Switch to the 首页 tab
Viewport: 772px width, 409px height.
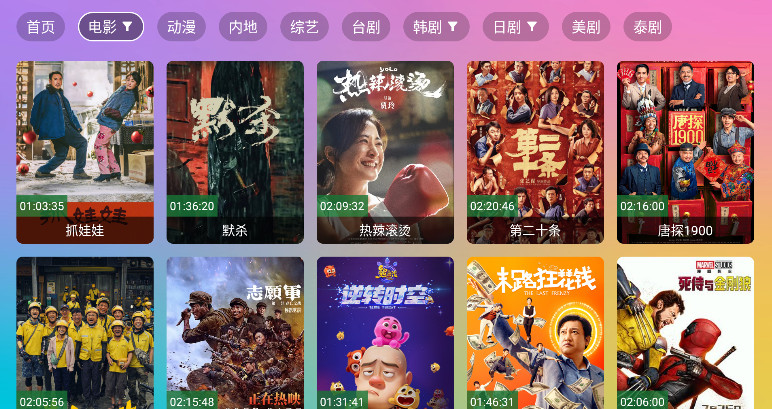click(41, 27)
